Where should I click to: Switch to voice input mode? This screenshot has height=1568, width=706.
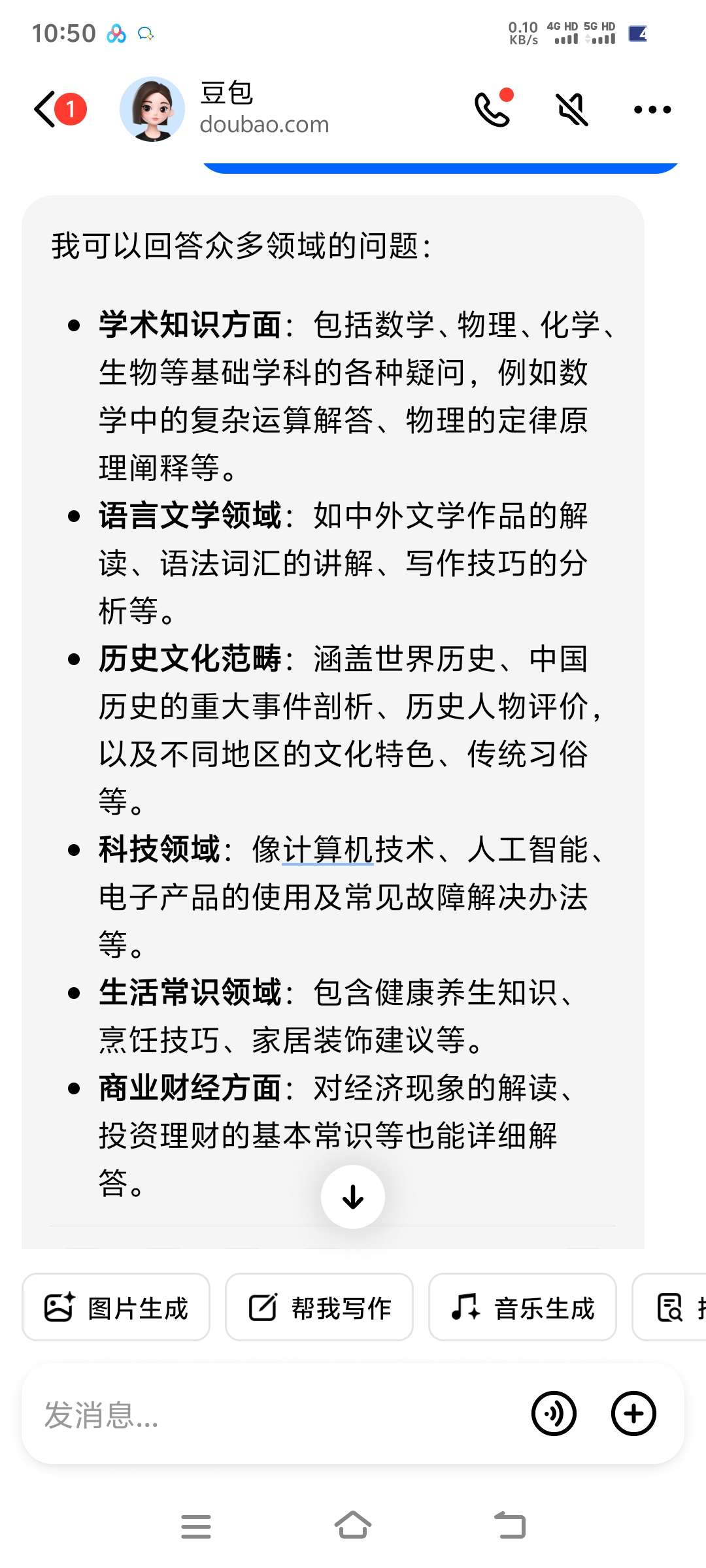pos(554,1414)
